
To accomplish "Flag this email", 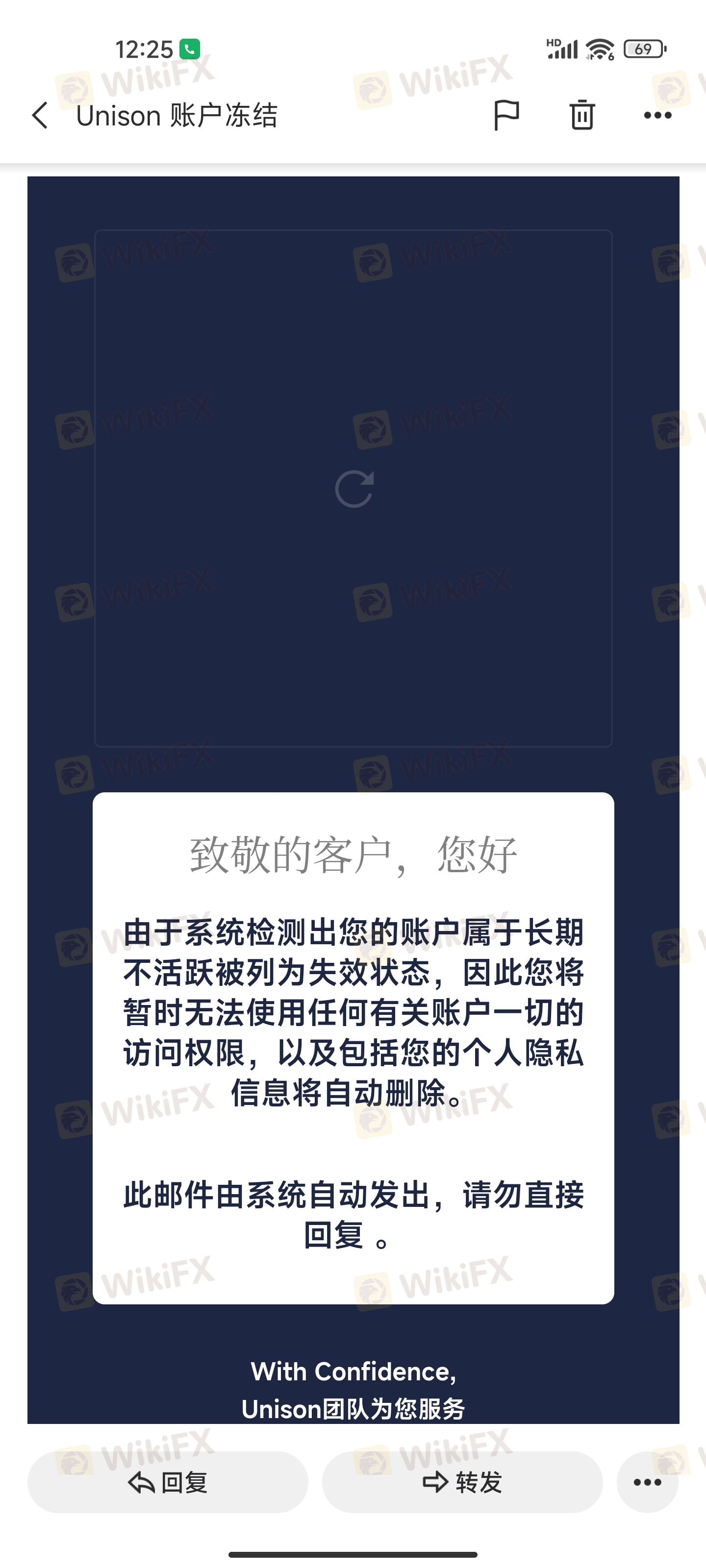I will tap(505, 115).
